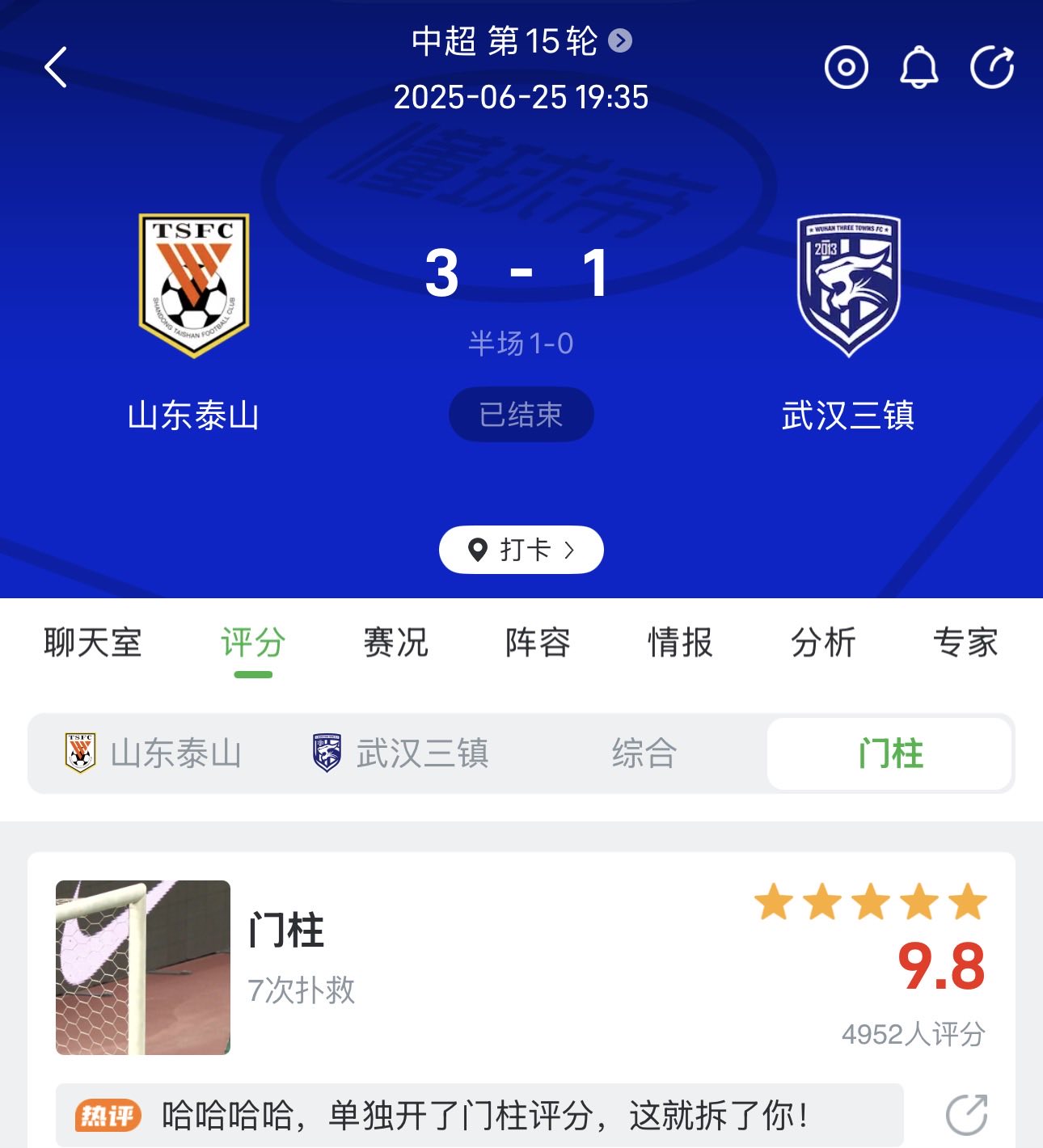Open the match notifications bell

pos(919,67)
